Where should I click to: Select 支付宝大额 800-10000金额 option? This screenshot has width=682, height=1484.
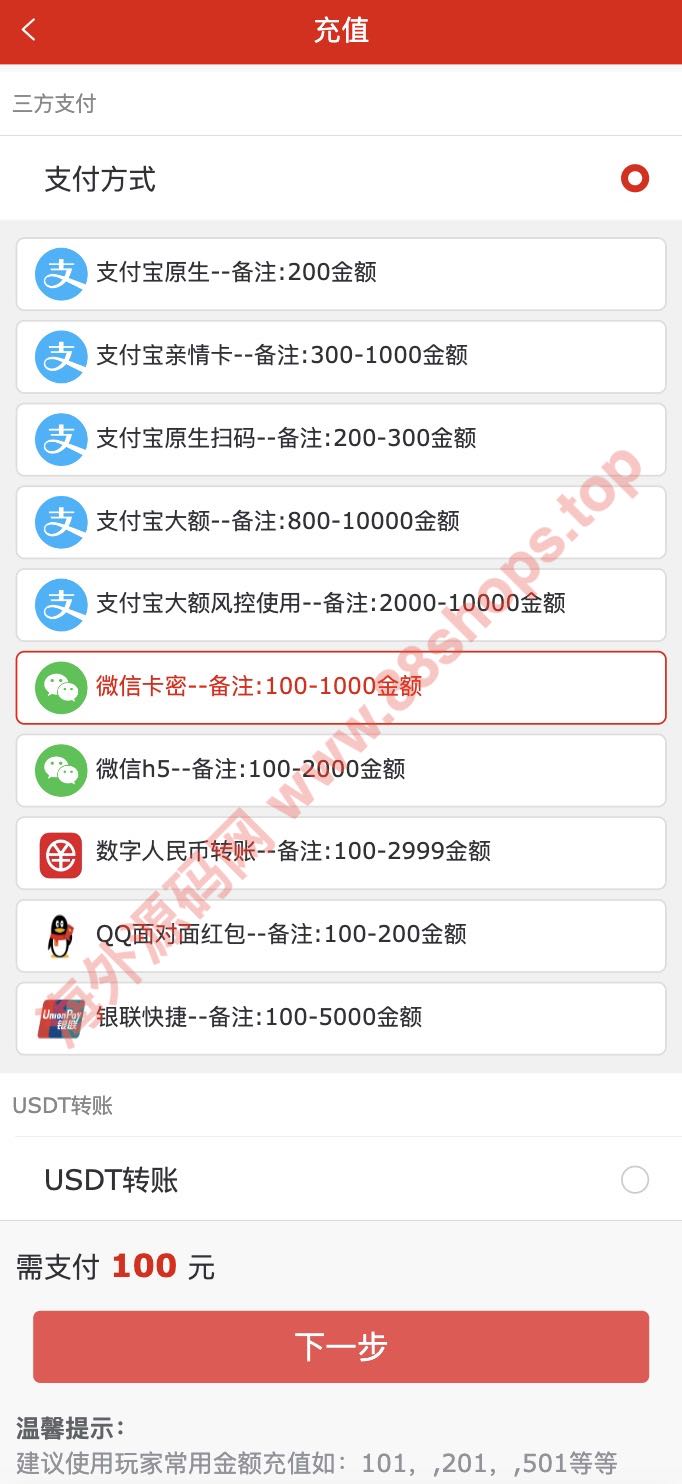click(340, 522)
